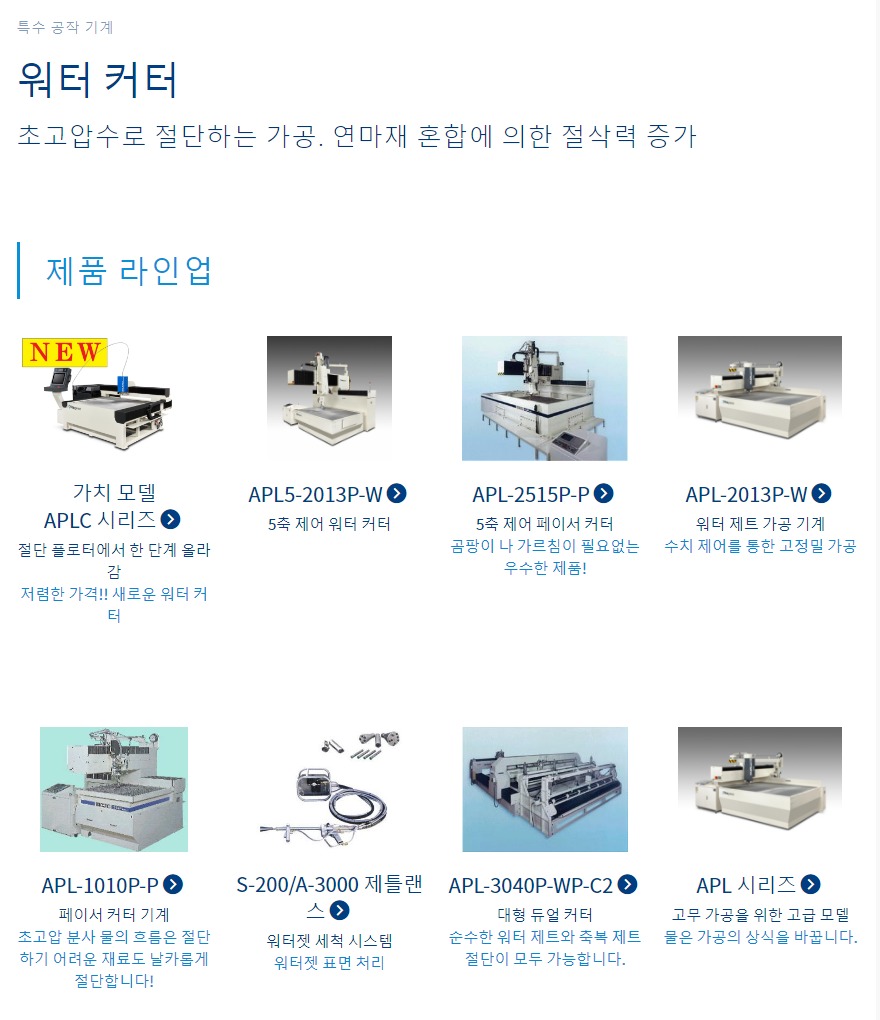This screenshot has width=880, height=1020.
Task: Tap the APL-1010P-P machine image
Action: [114, 789]
